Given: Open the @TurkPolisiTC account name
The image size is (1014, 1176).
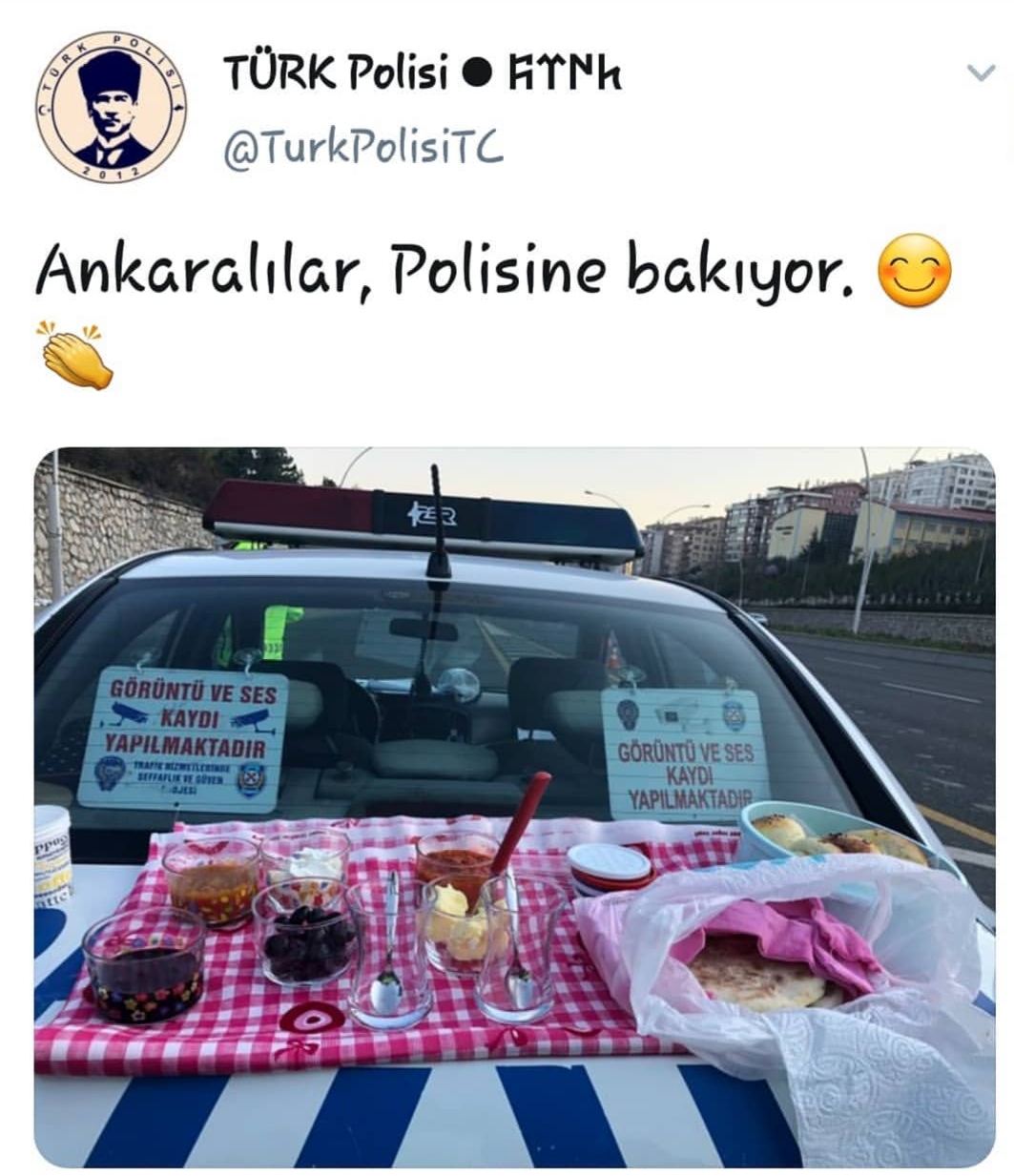Looking at the screenshot, I should [362, 149].
